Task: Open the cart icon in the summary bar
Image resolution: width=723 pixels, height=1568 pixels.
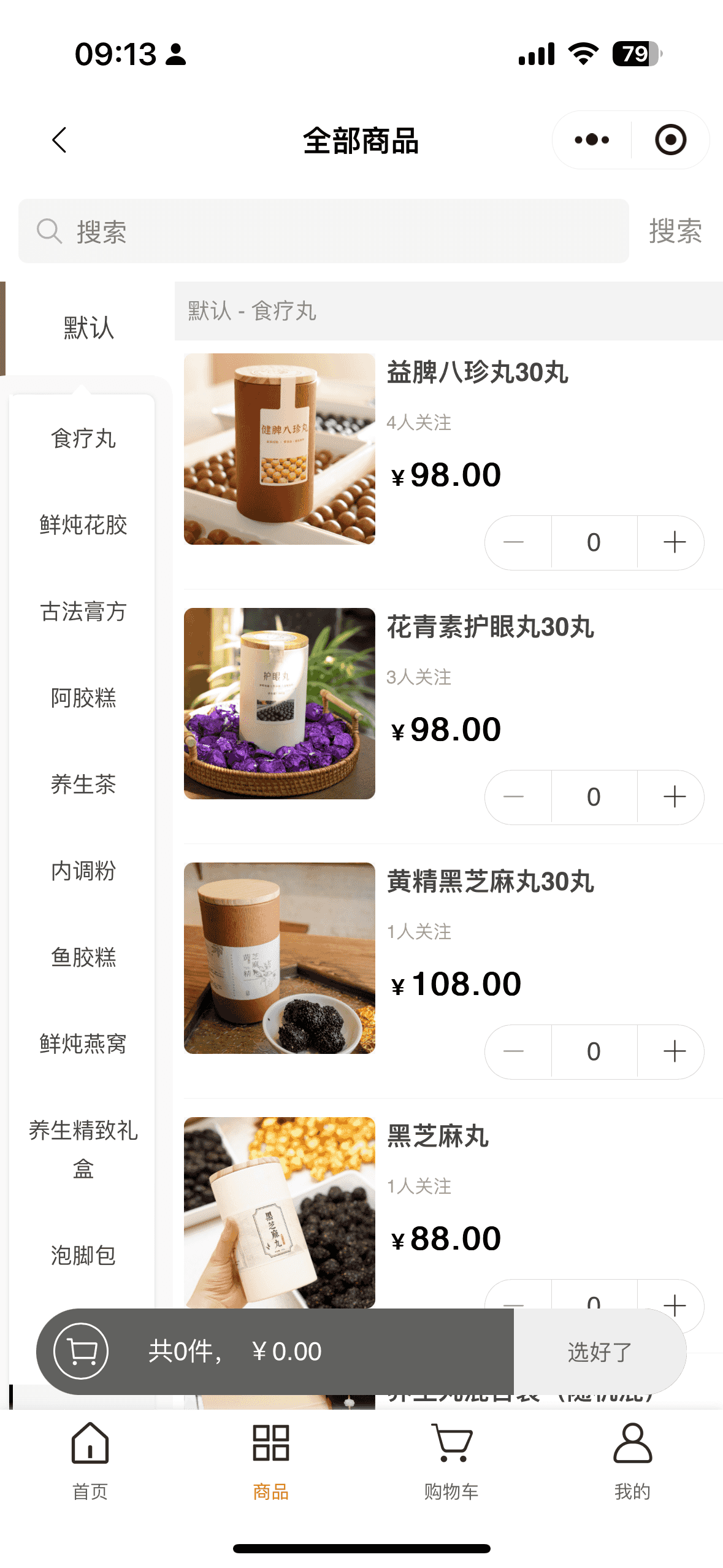Action: [x=82, y=1351]
